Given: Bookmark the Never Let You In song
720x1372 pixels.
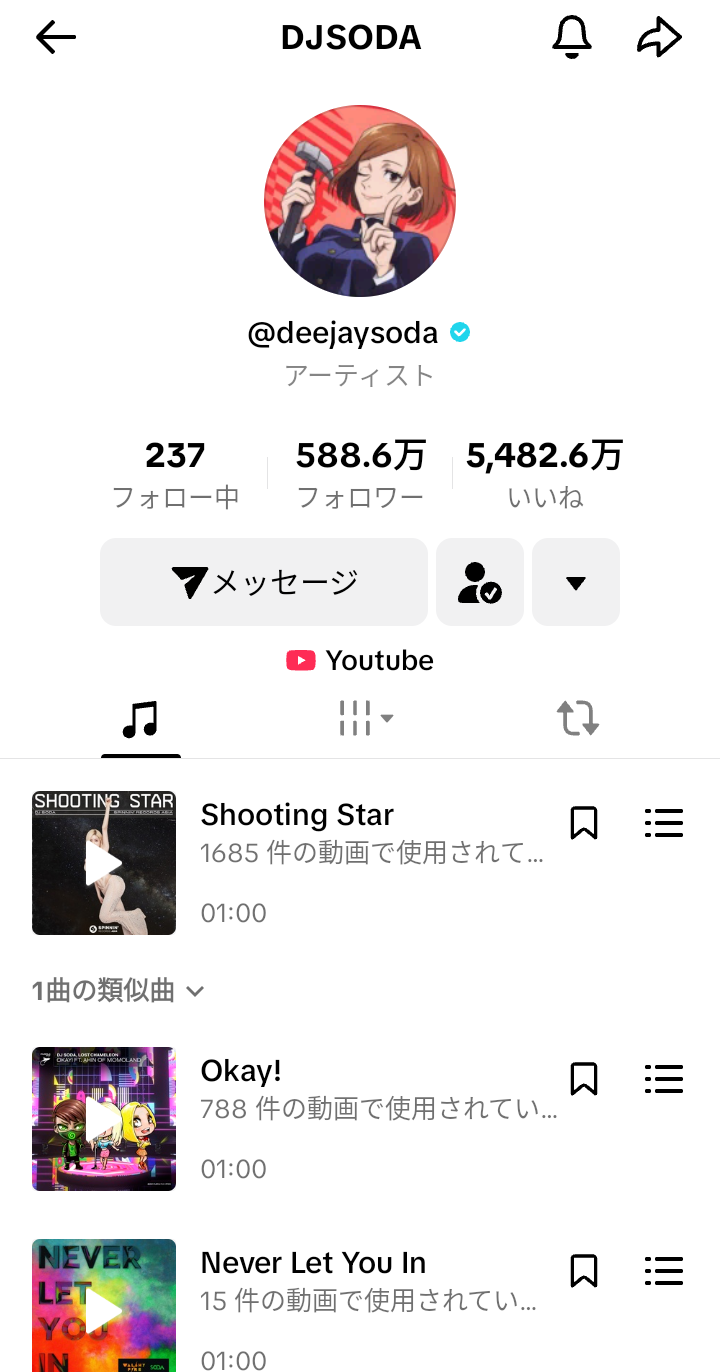Looking at the screenshot, I should click(584, 1271).
